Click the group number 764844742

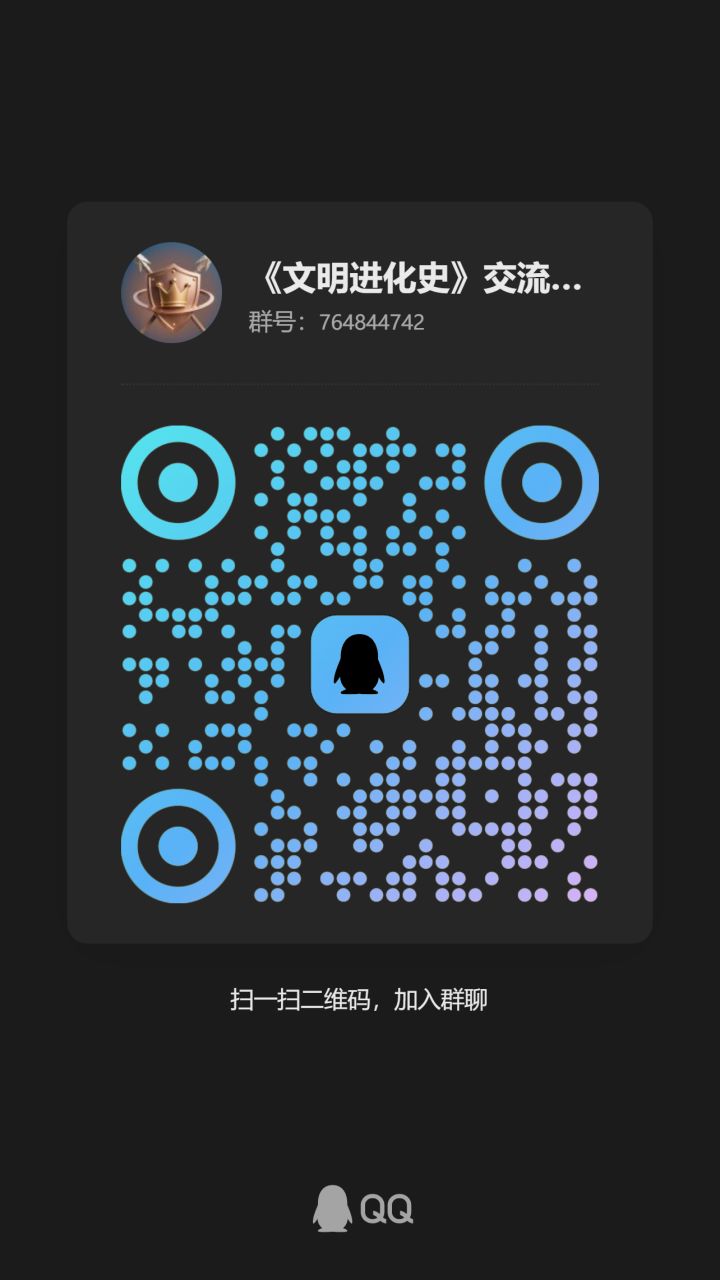[371, 322]
